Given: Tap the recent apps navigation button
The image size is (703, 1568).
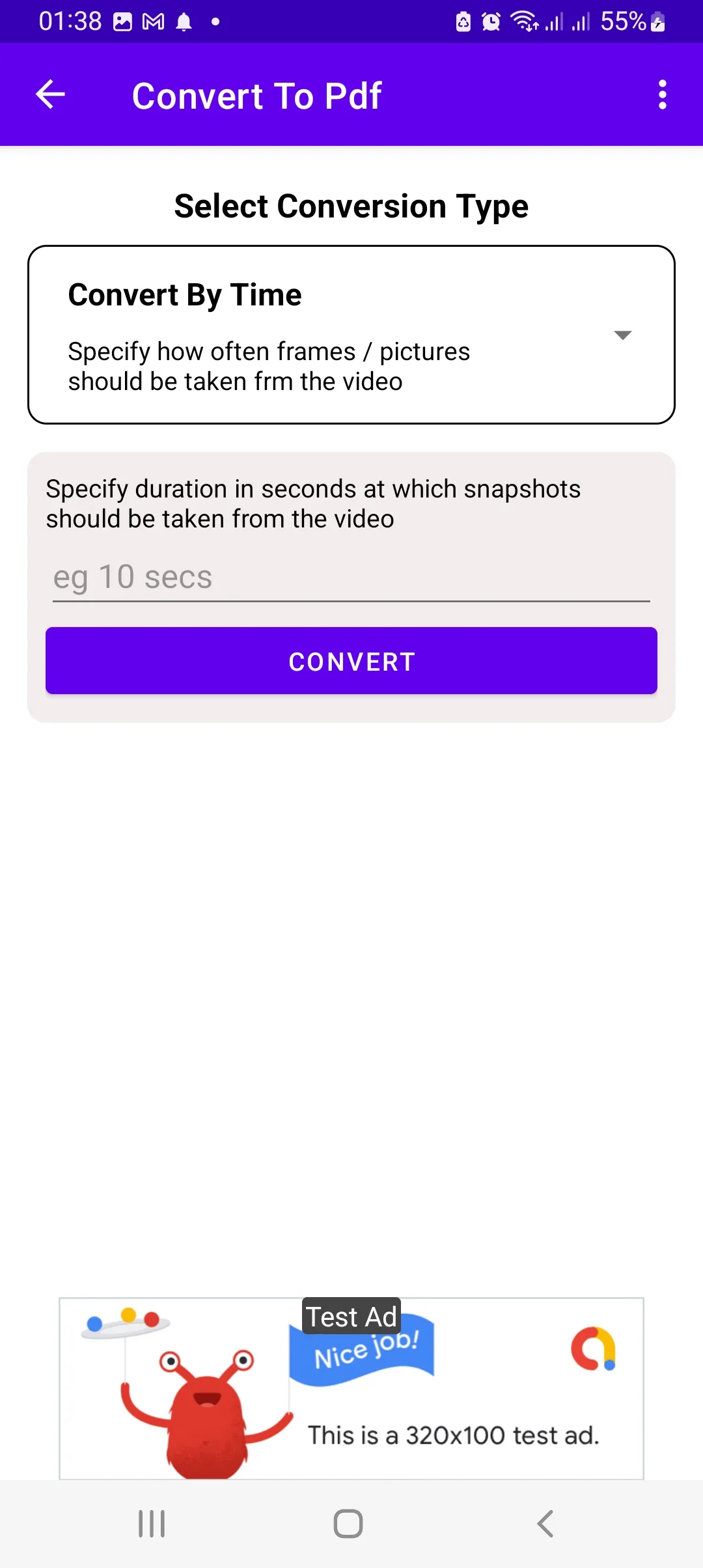Looking at the screenshot, I should pos(151,1522).
